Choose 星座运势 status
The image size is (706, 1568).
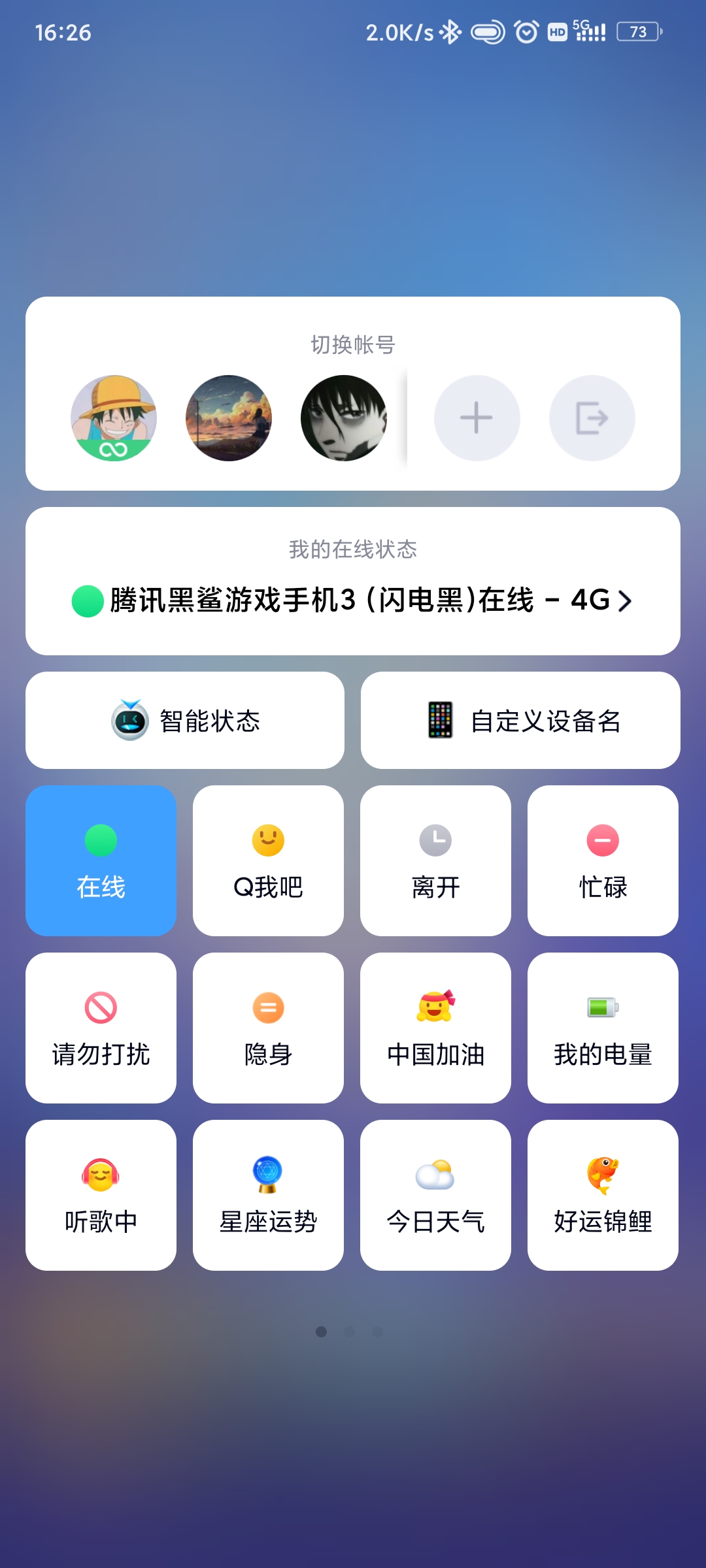pos(268,1195)
